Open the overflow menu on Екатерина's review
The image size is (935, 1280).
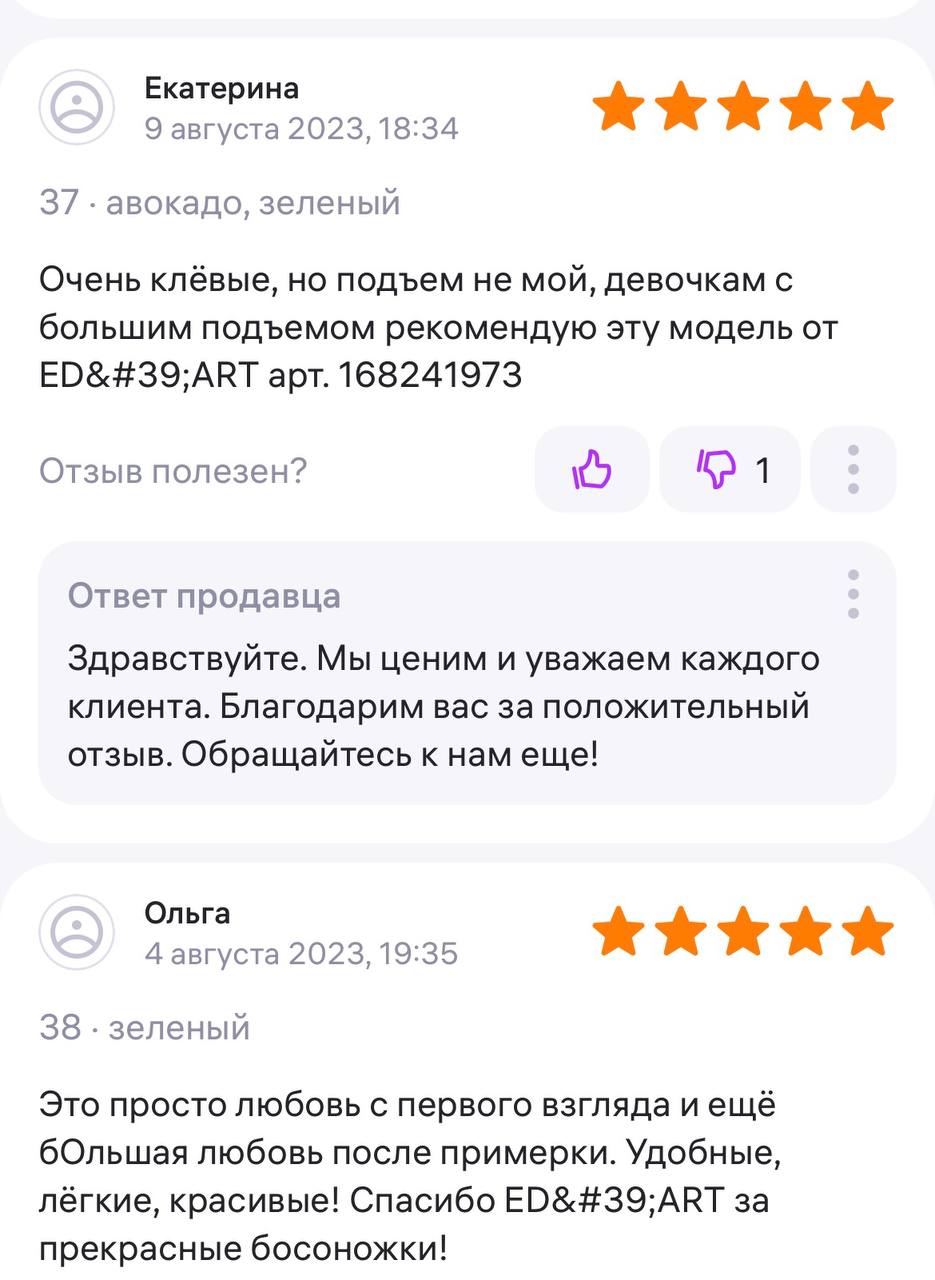(853, 469)
